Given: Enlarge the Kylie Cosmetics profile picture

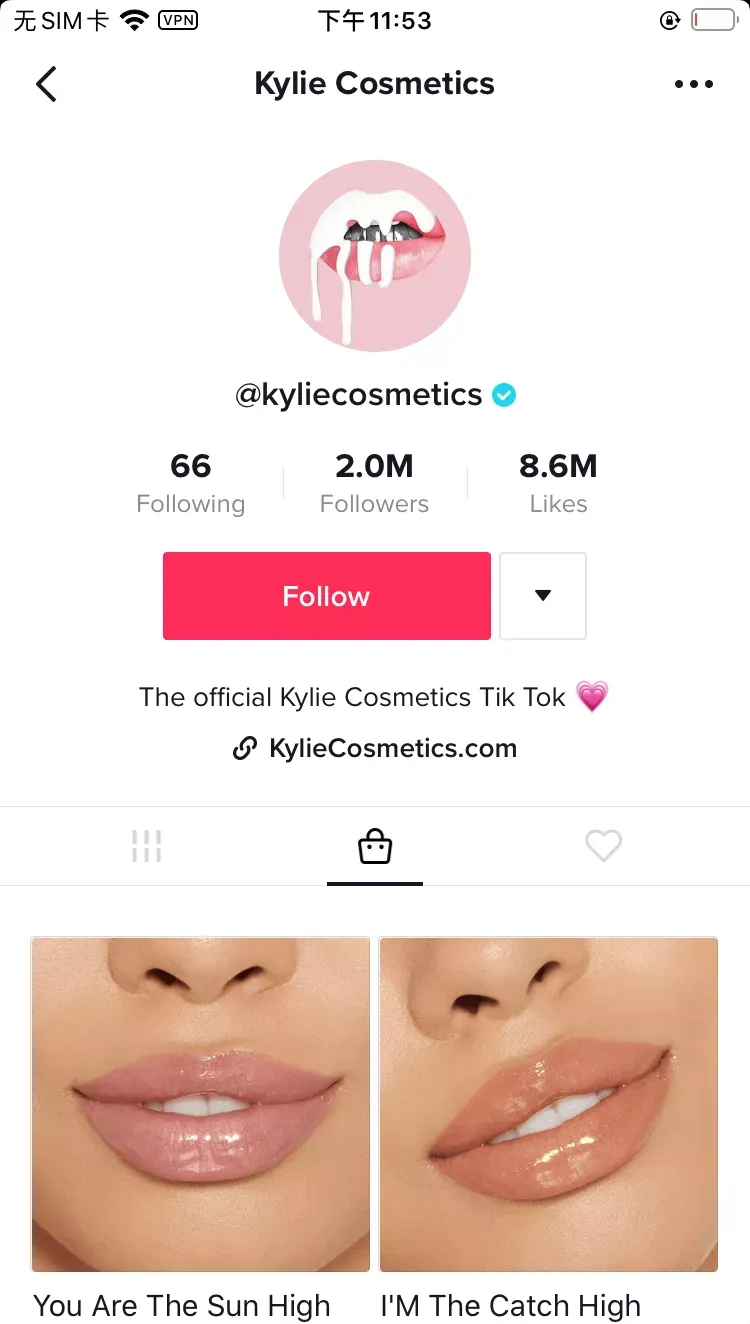Looking at the screenshot, I should [x=375, y=256].
